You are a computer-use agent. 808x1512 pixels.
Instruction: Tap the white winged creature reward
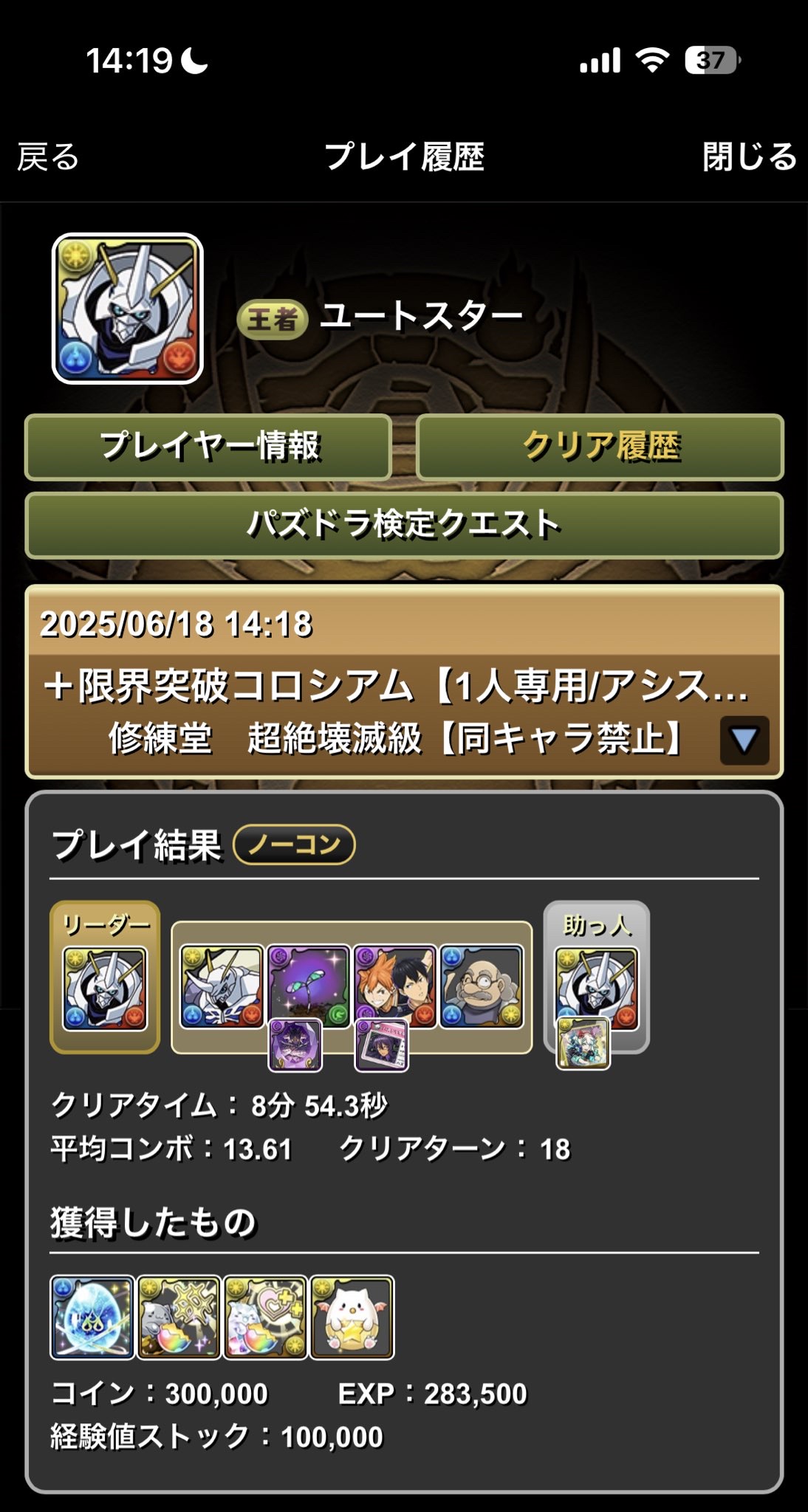click(352, 1318)
